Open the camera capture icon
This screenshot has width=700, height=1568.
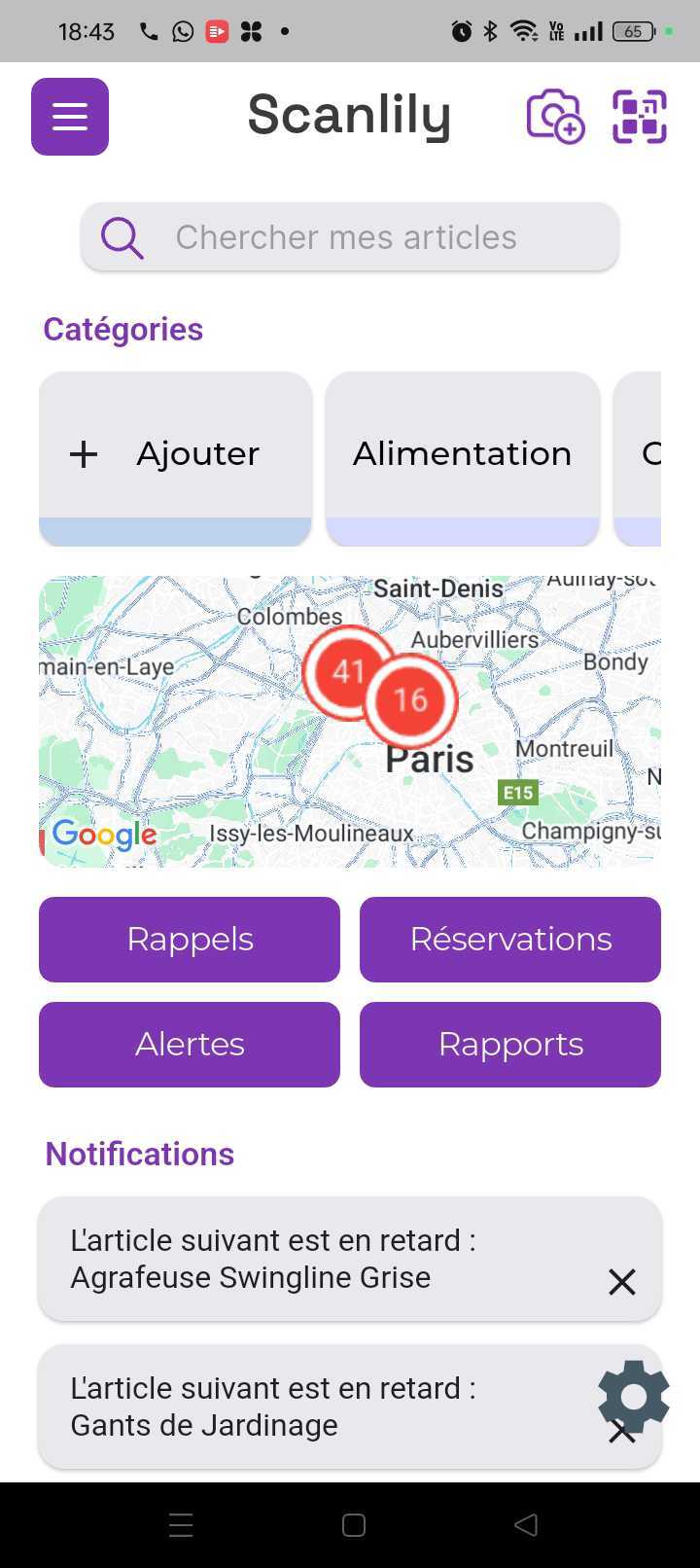click(x=556, y=116)
